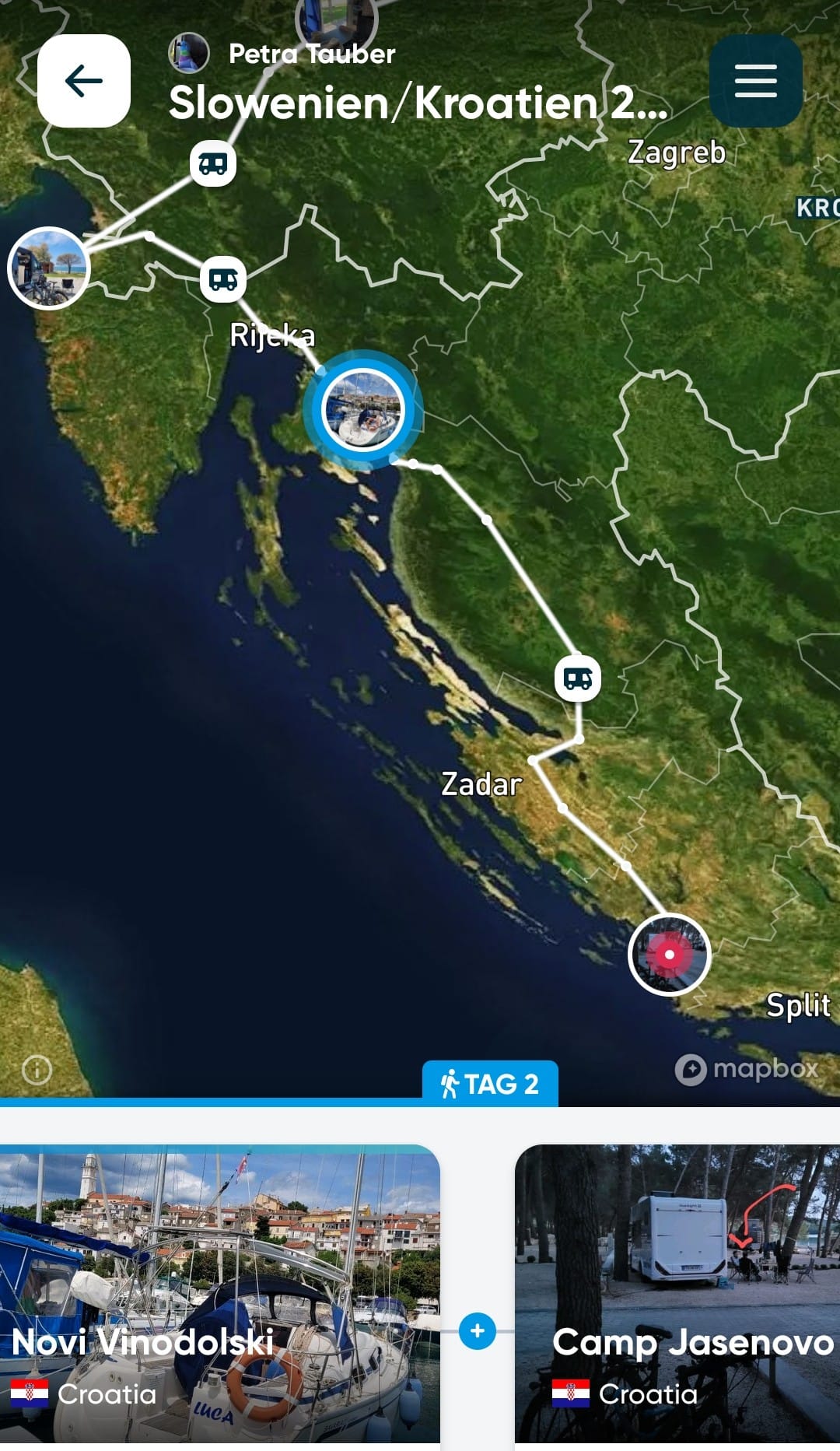The height and width of the screenshot is (1451, 840).
Task: Open the hamburger menu
Action: [755, 81]
